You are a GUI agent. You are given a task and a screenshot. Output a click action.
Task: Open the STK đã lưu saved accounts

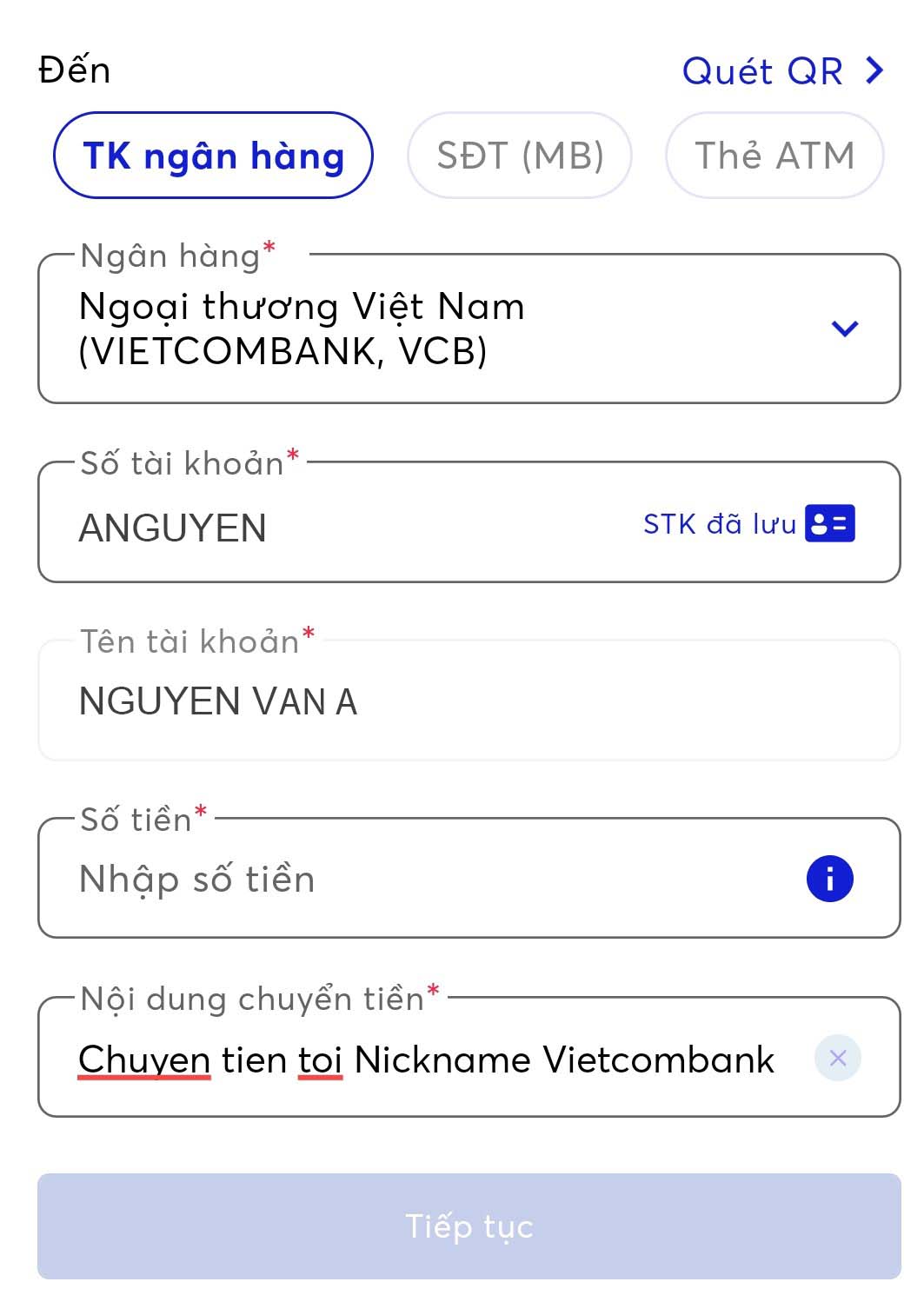click(x=748, y=524)
